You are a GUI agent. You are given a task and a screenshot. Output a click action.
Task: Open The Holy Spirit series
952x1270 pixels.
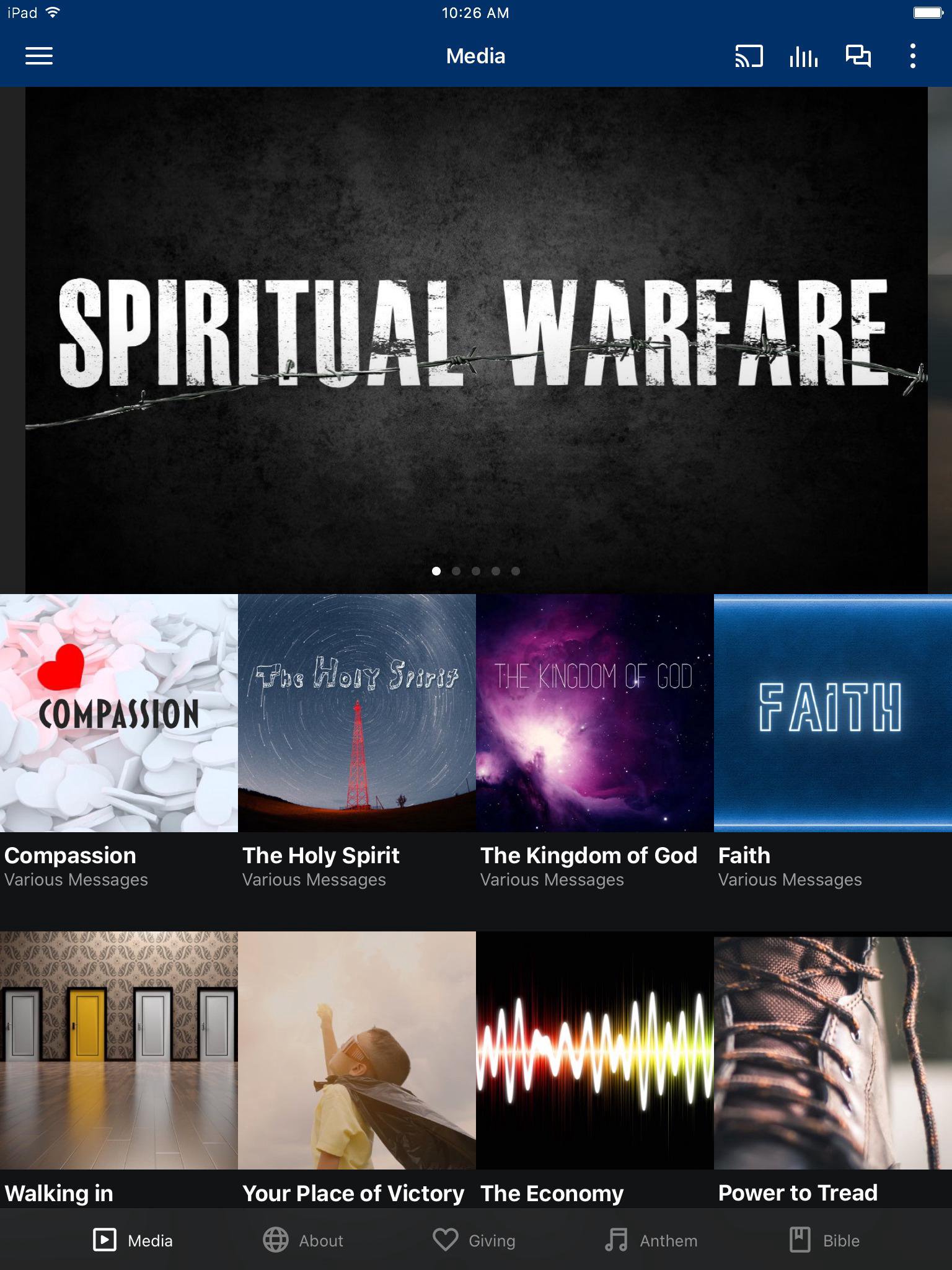pos(357,713)
